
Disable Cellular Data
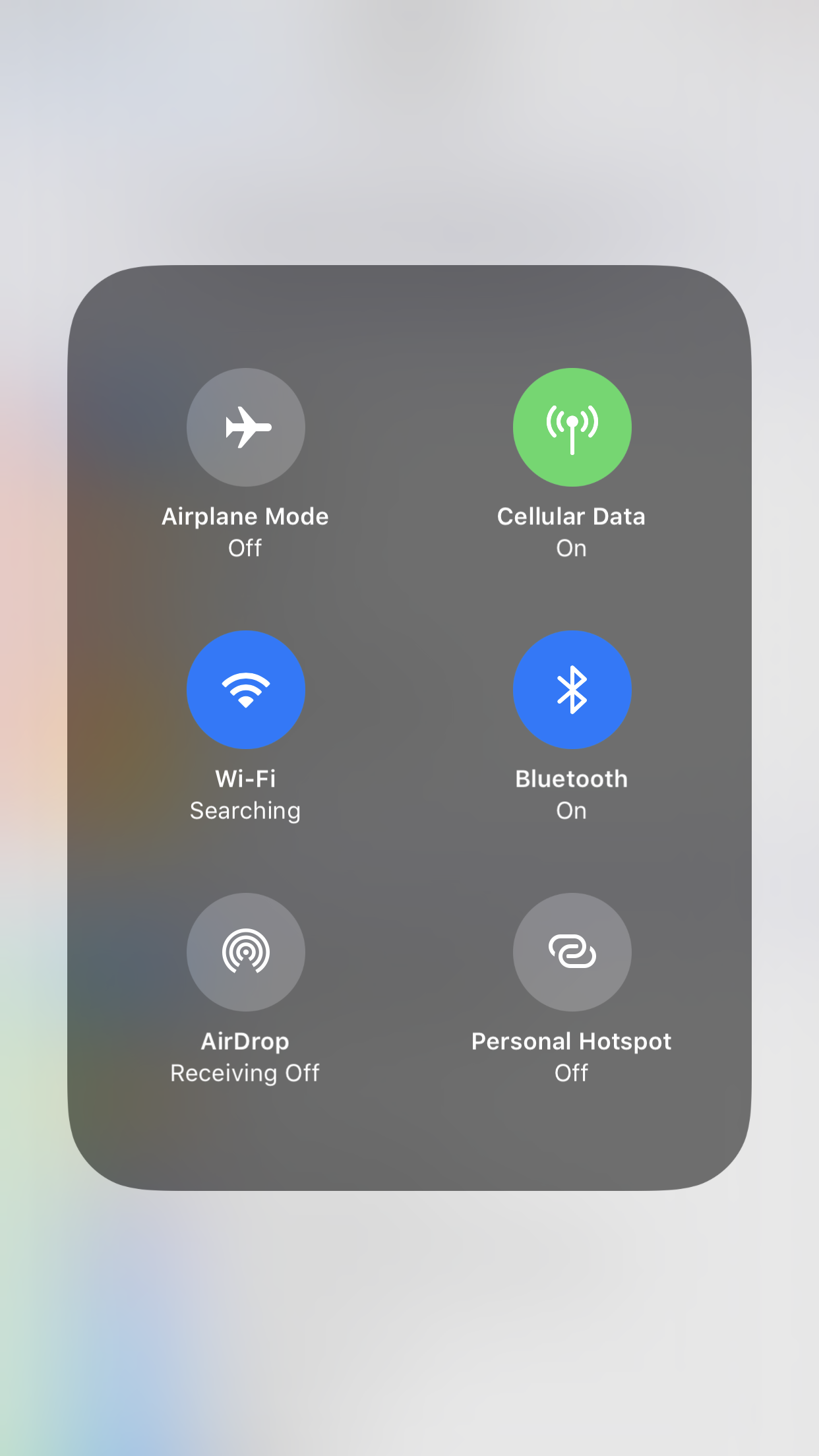pyautogui.click(x=572, y=427)
